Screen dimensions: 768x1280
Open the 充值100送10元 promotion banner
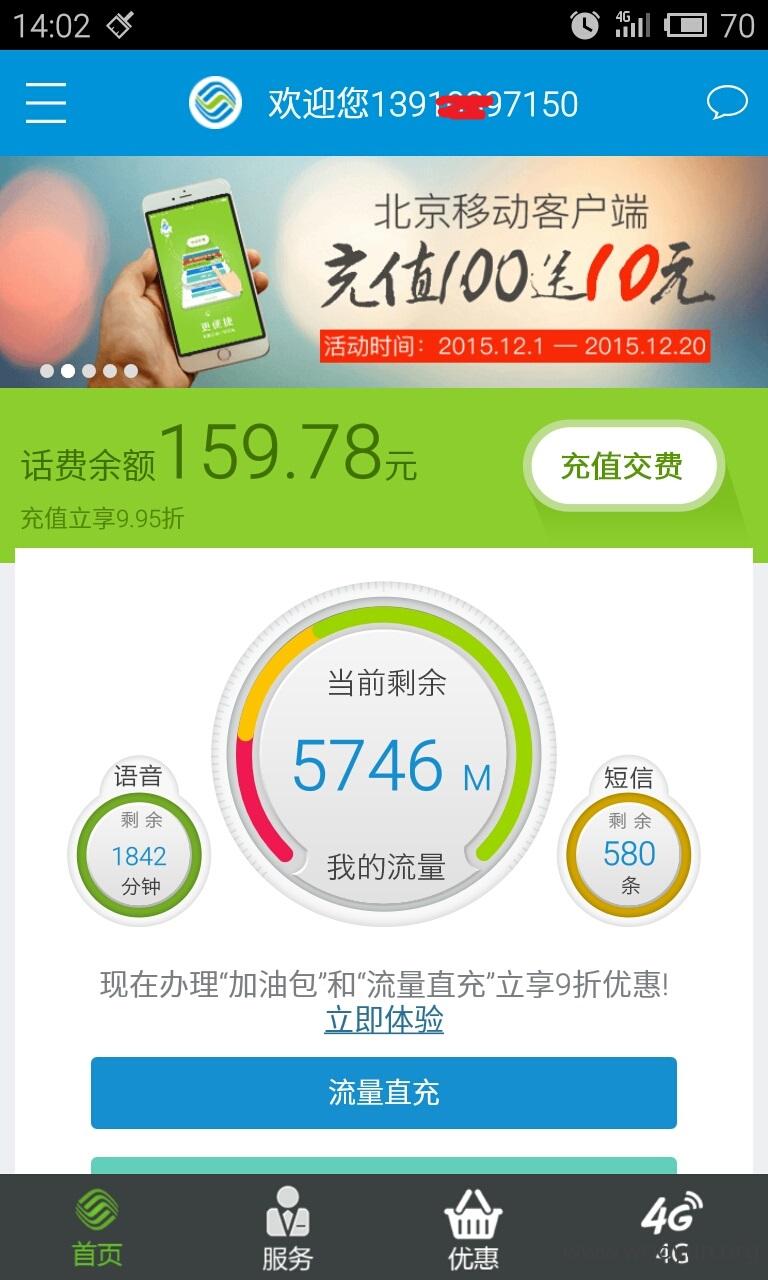384,272
